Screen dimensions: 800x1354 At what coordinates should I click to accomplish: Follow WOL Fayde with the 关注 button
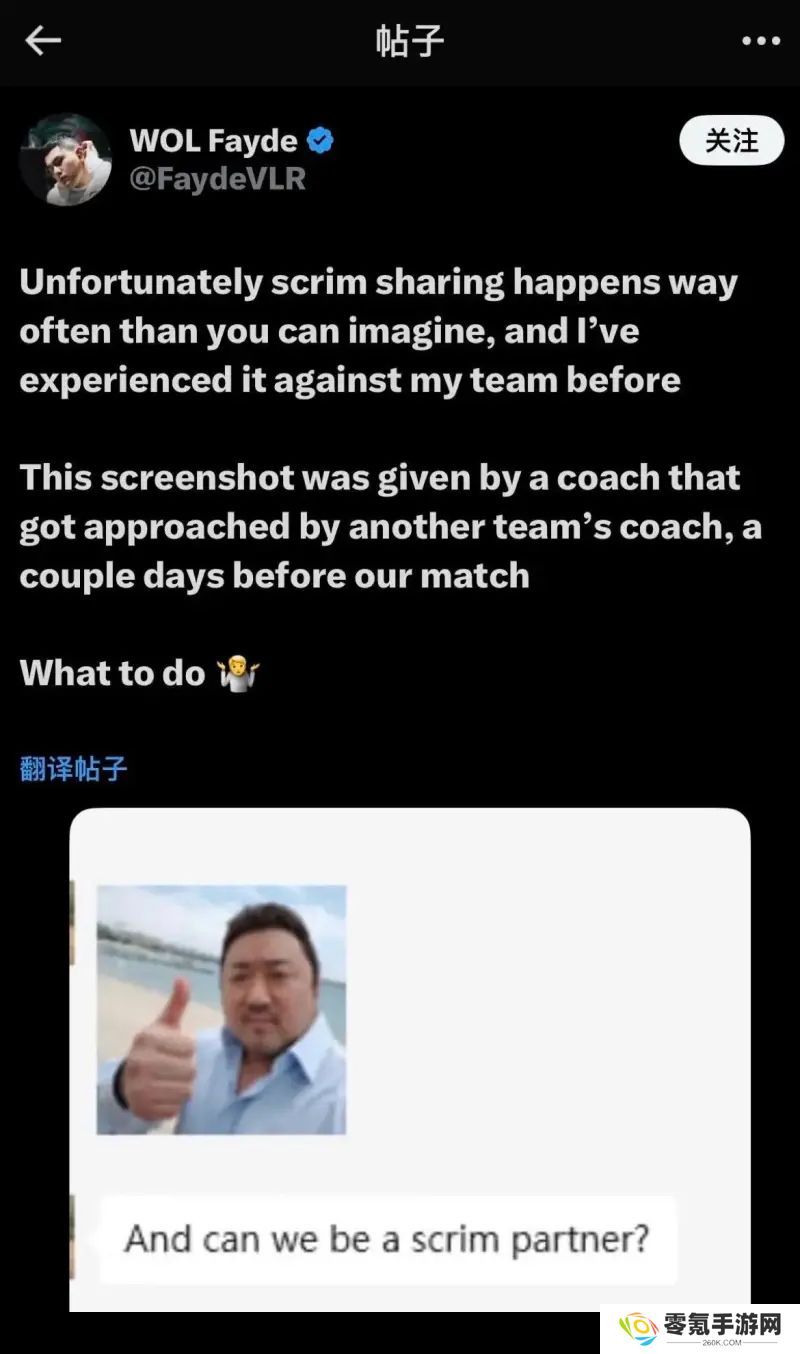pyautogui.click(x=731, y=141)
